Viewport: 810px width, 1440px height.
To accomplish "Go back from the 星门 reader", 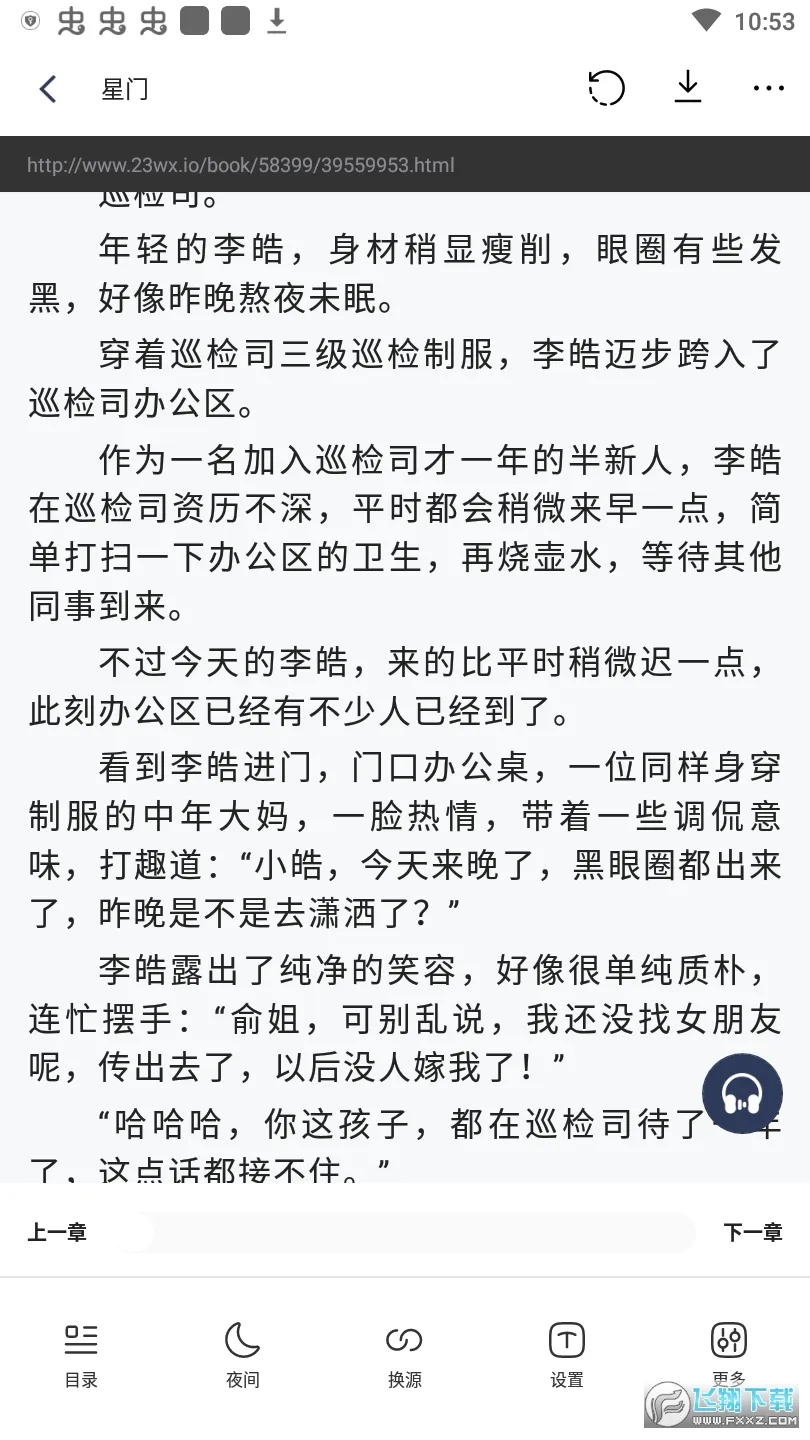I will point(48,89).
